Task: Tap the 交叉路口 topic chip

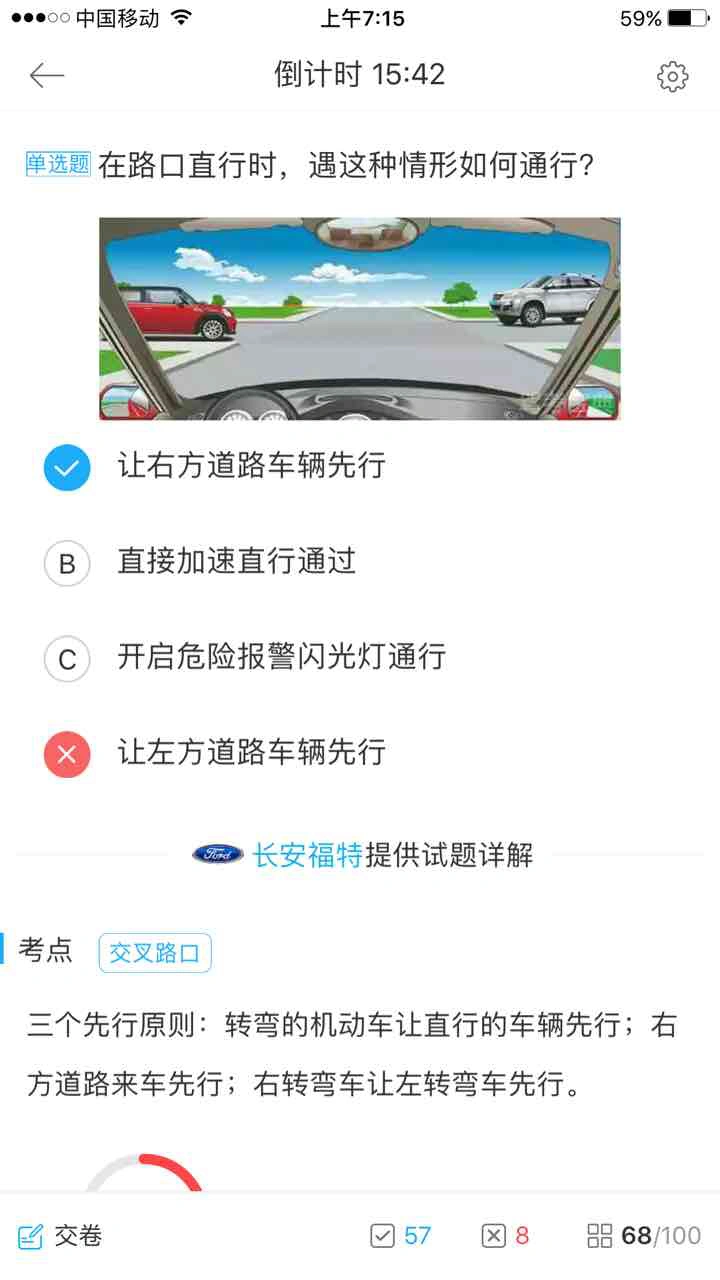Action: [155, 953]
